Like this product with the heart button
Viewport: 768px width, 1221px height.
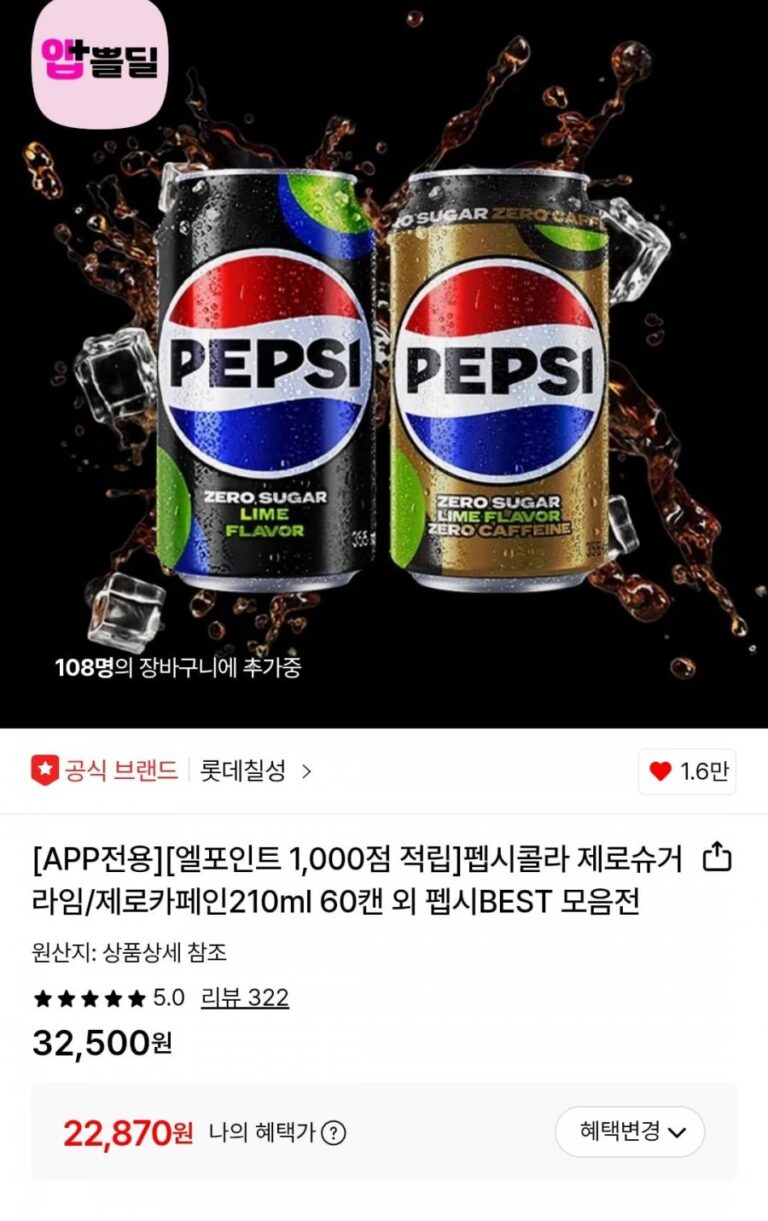[x=688, y=771]
